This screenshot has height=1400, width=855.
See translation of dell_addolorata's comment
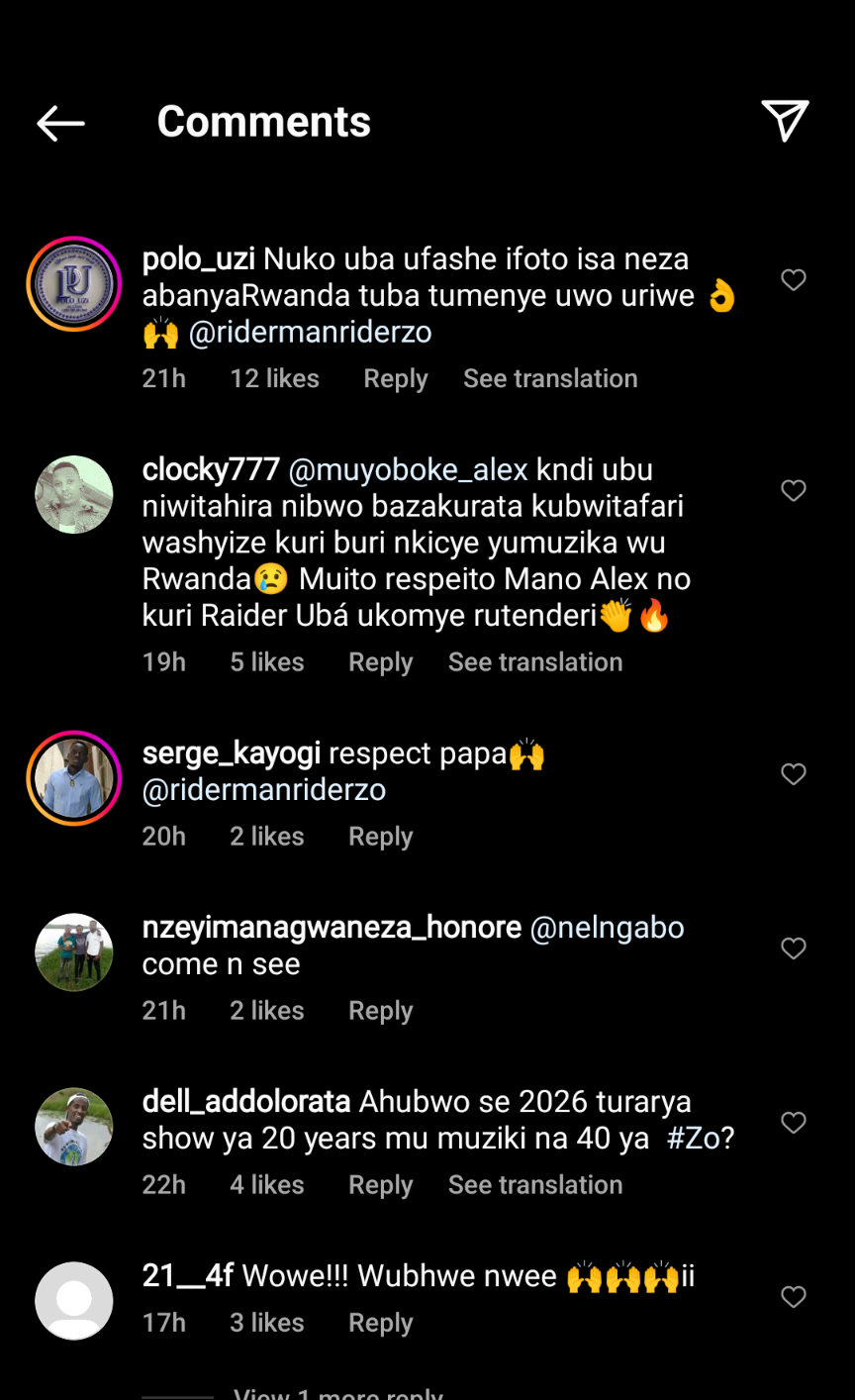pyautogui.click(x=535, y=1184)
